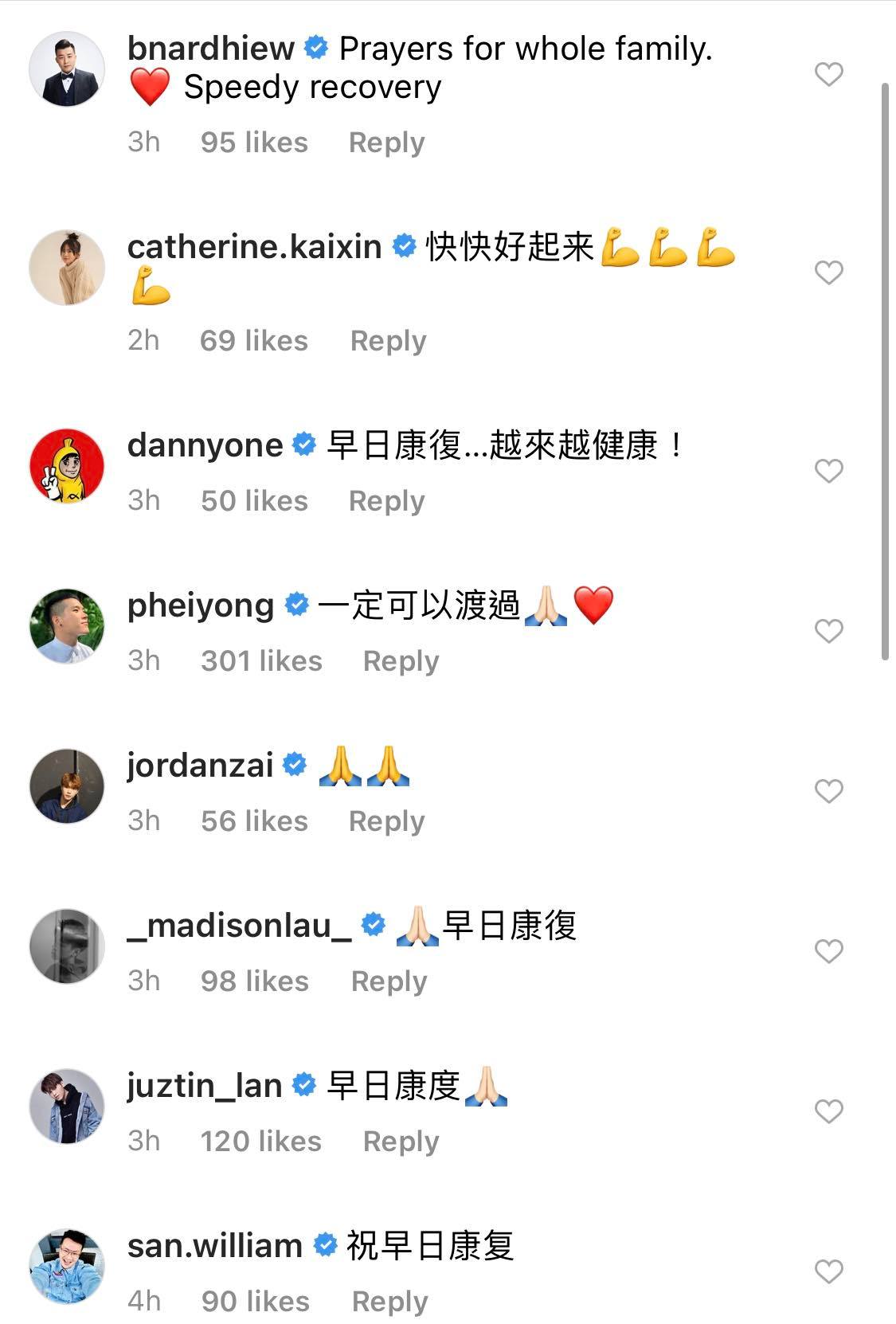Screen dimensions: 896x1324
Task: Open juztin_lan's profile picture
Action: [x=67, y=1107]
